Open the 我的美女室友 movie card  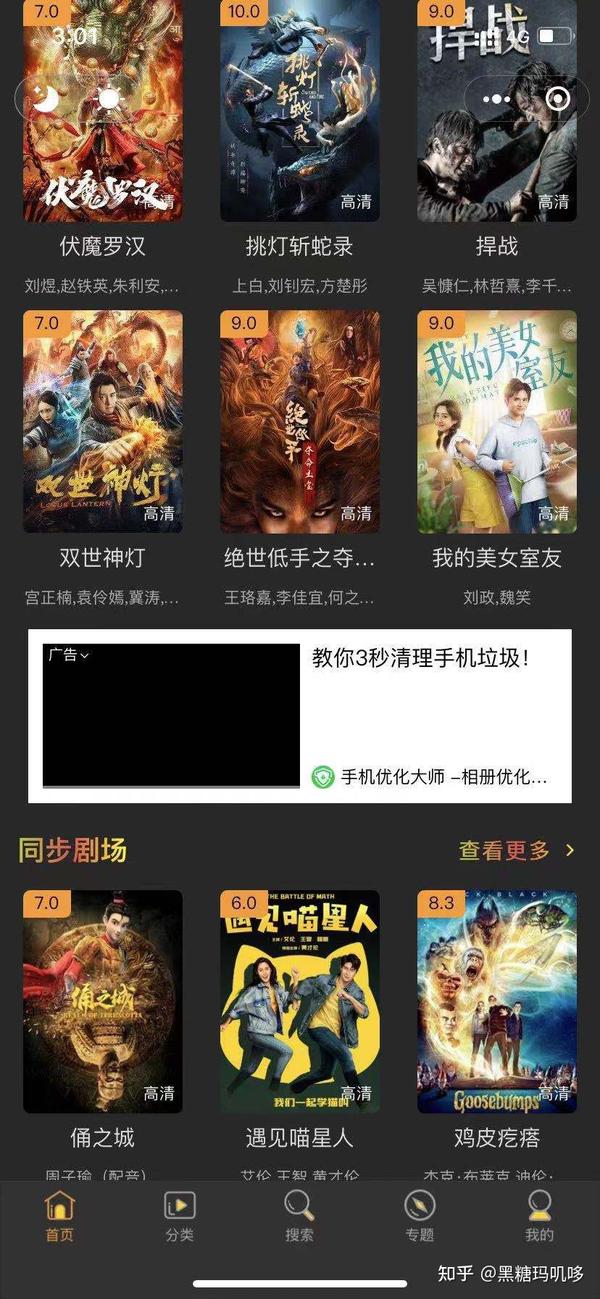(x=496, y=421)
